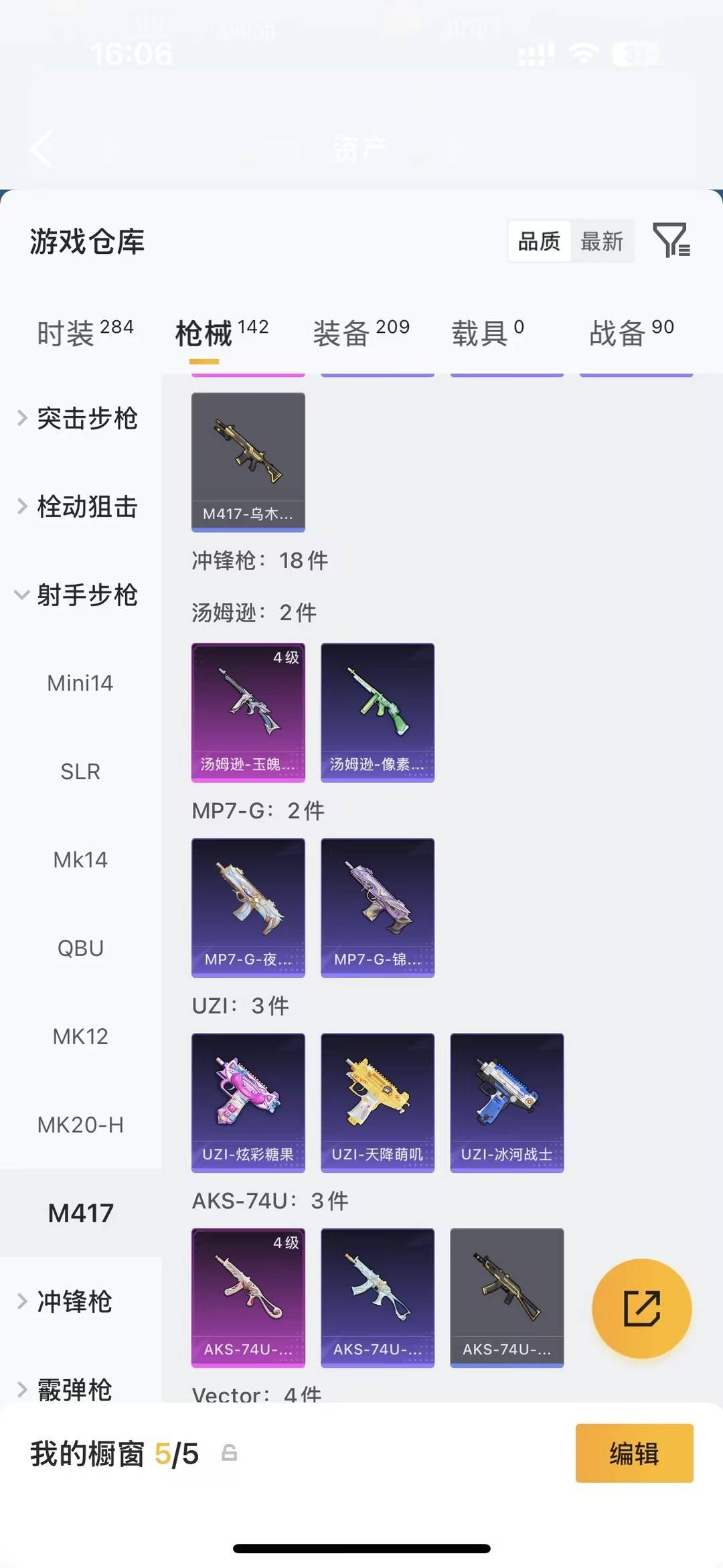
Task: Open the 汤姆逊-玉魄 skin card
Action: click(x=248, y=713)
